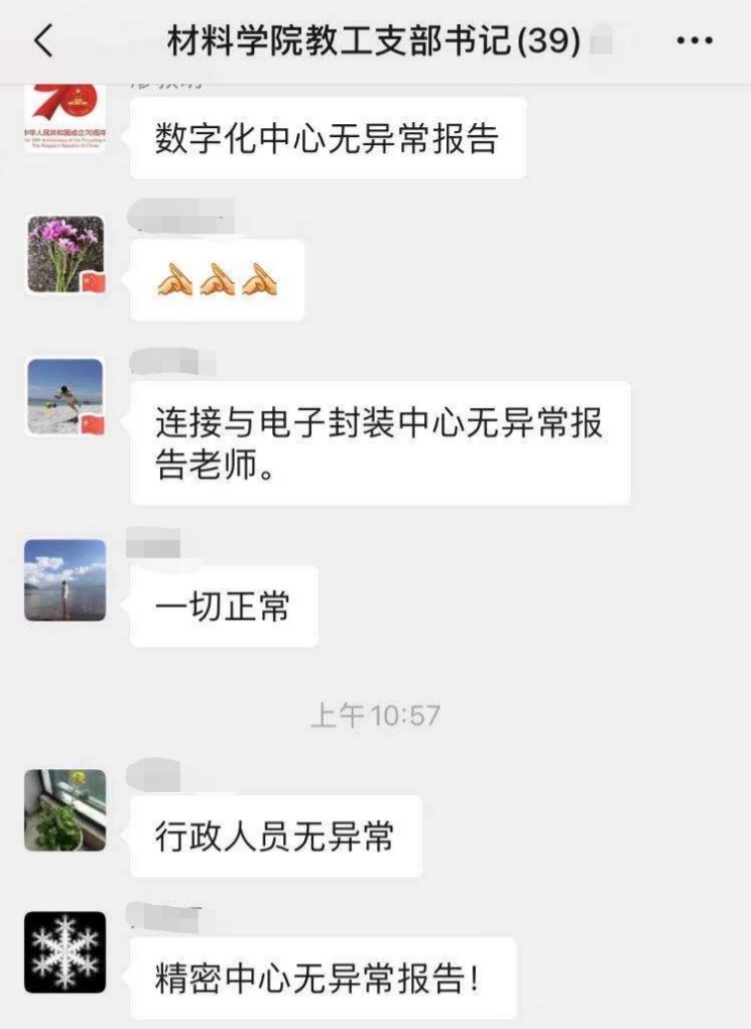Go back from the group chat
Viewport: 751px width, 1029px height.
point(43,41)
